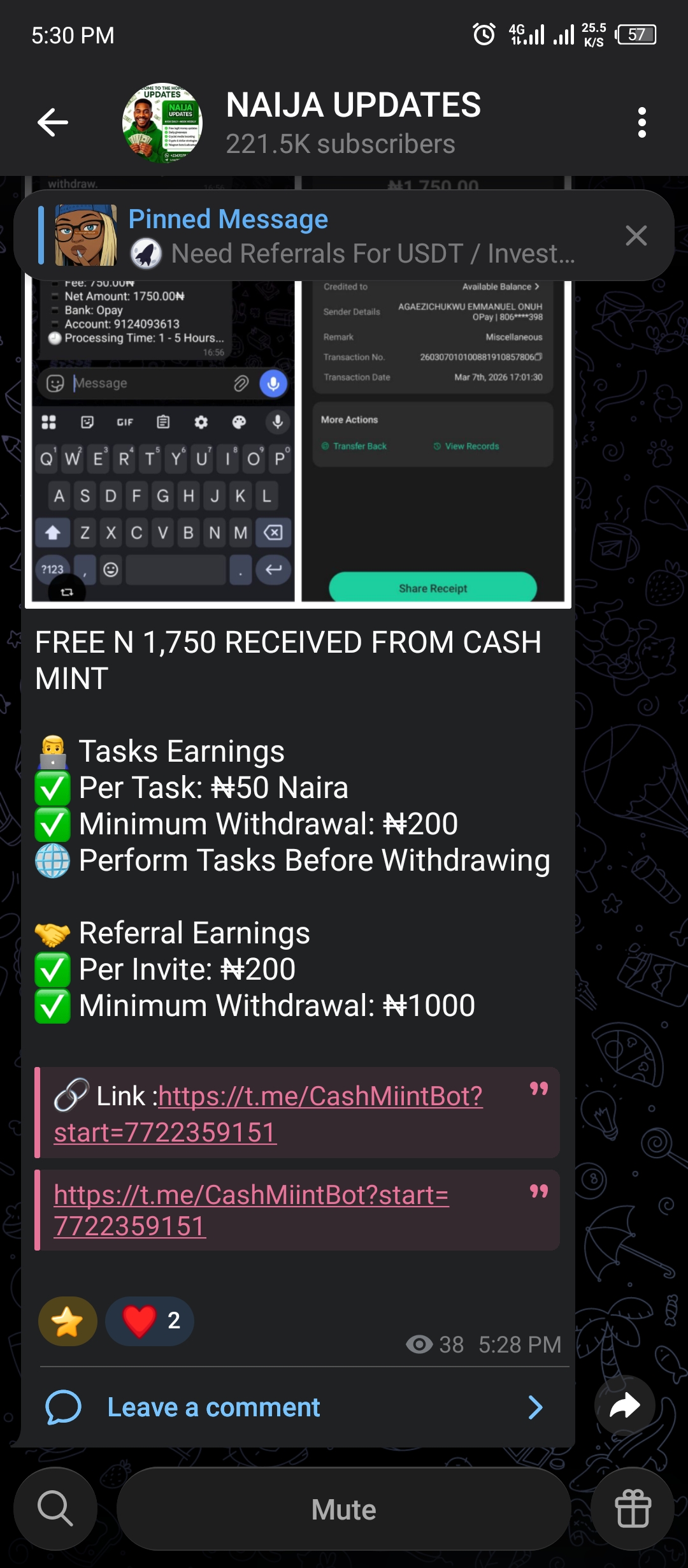Viewport: 688px width, 1568px height.
Task: Open the gift icon button
Action: pyautogui.click(x=632, y=1509)
